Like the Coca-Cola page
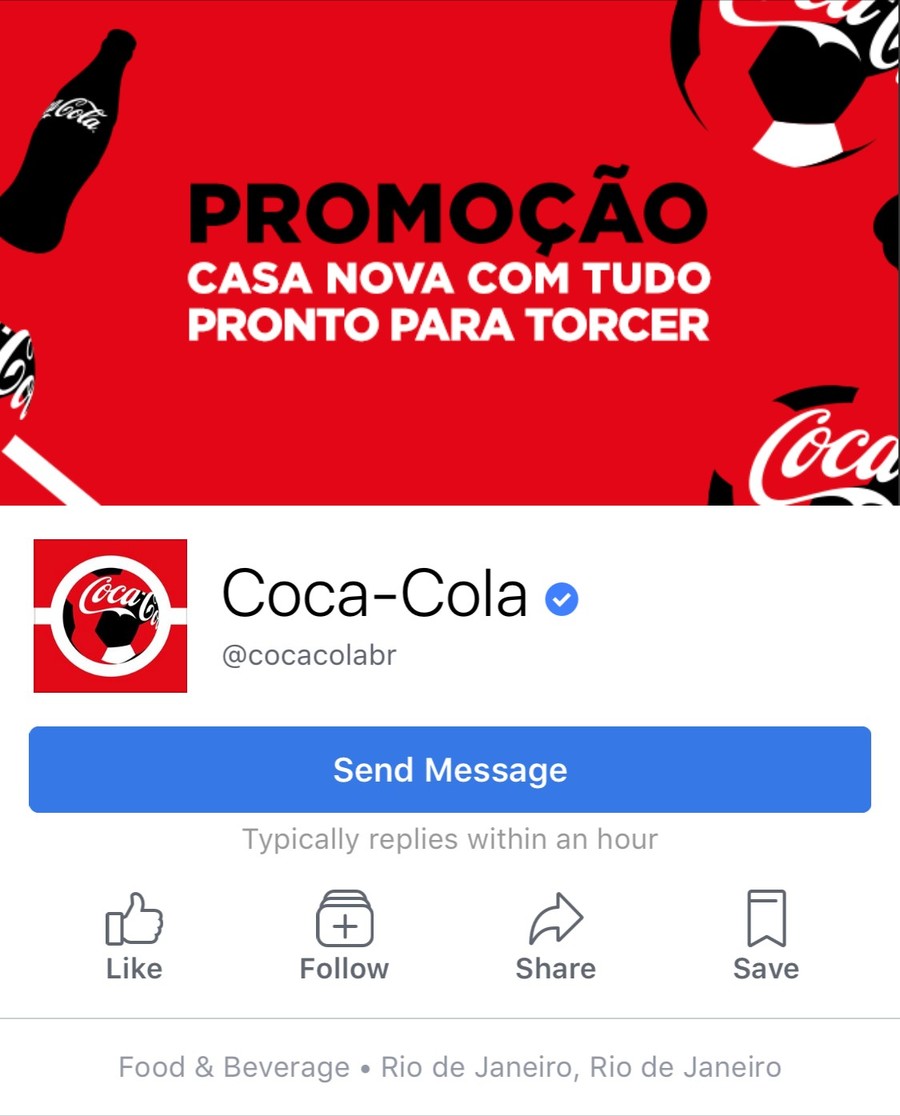The height and width of the screenshot is (1116, 900). click(134, 935)
